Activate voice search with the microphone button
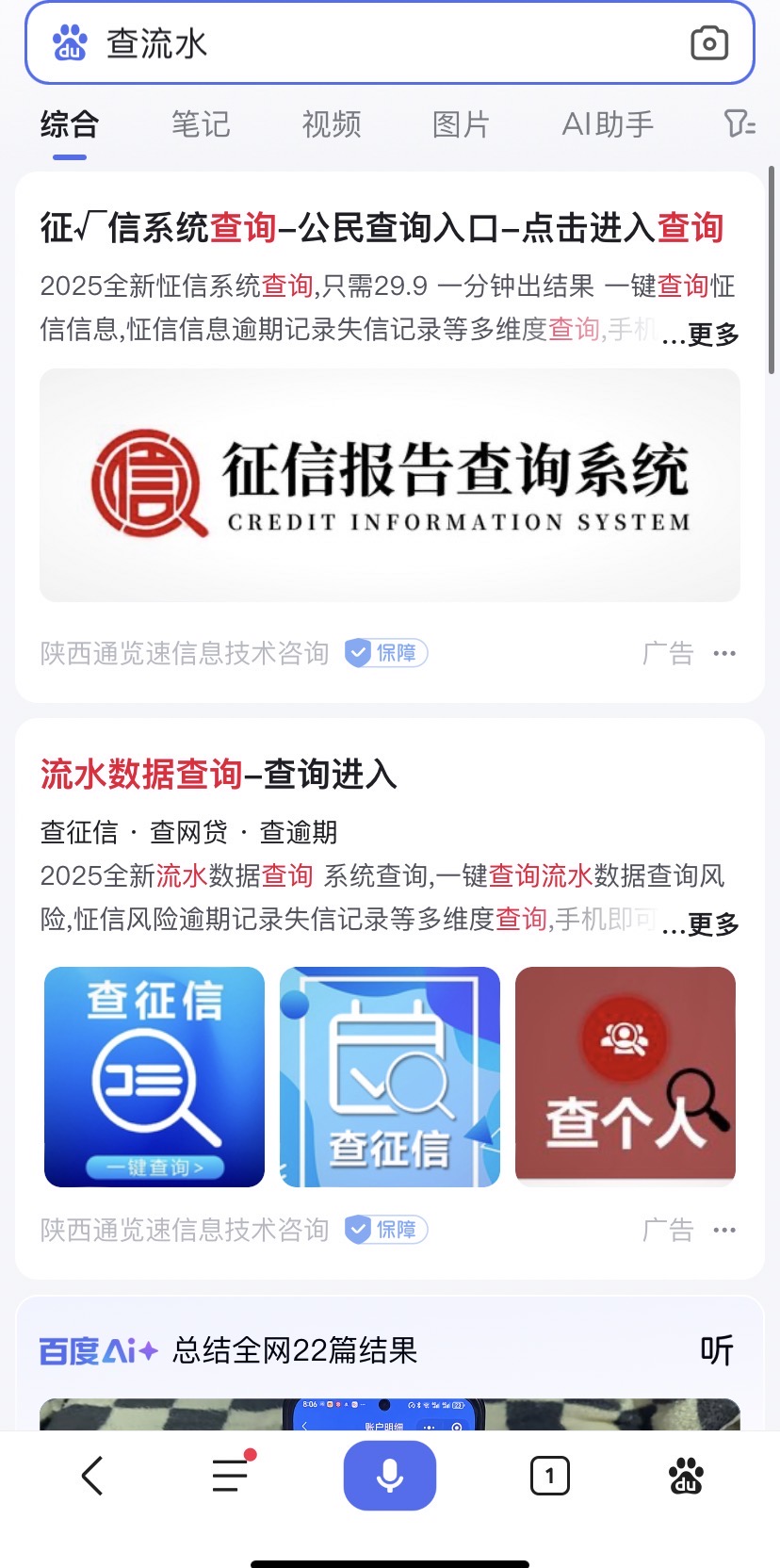The height and width of the screenshot is (1568, 780). point(389,1475)
